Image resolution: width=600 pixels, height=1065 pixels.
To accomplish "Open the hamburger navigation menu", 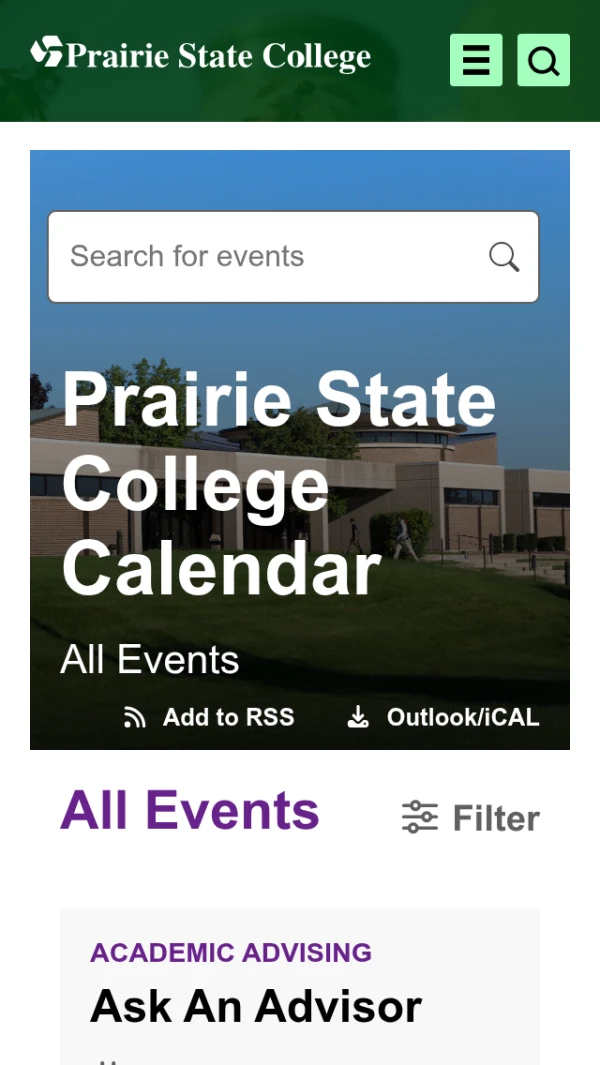I will tap(476, 60).
